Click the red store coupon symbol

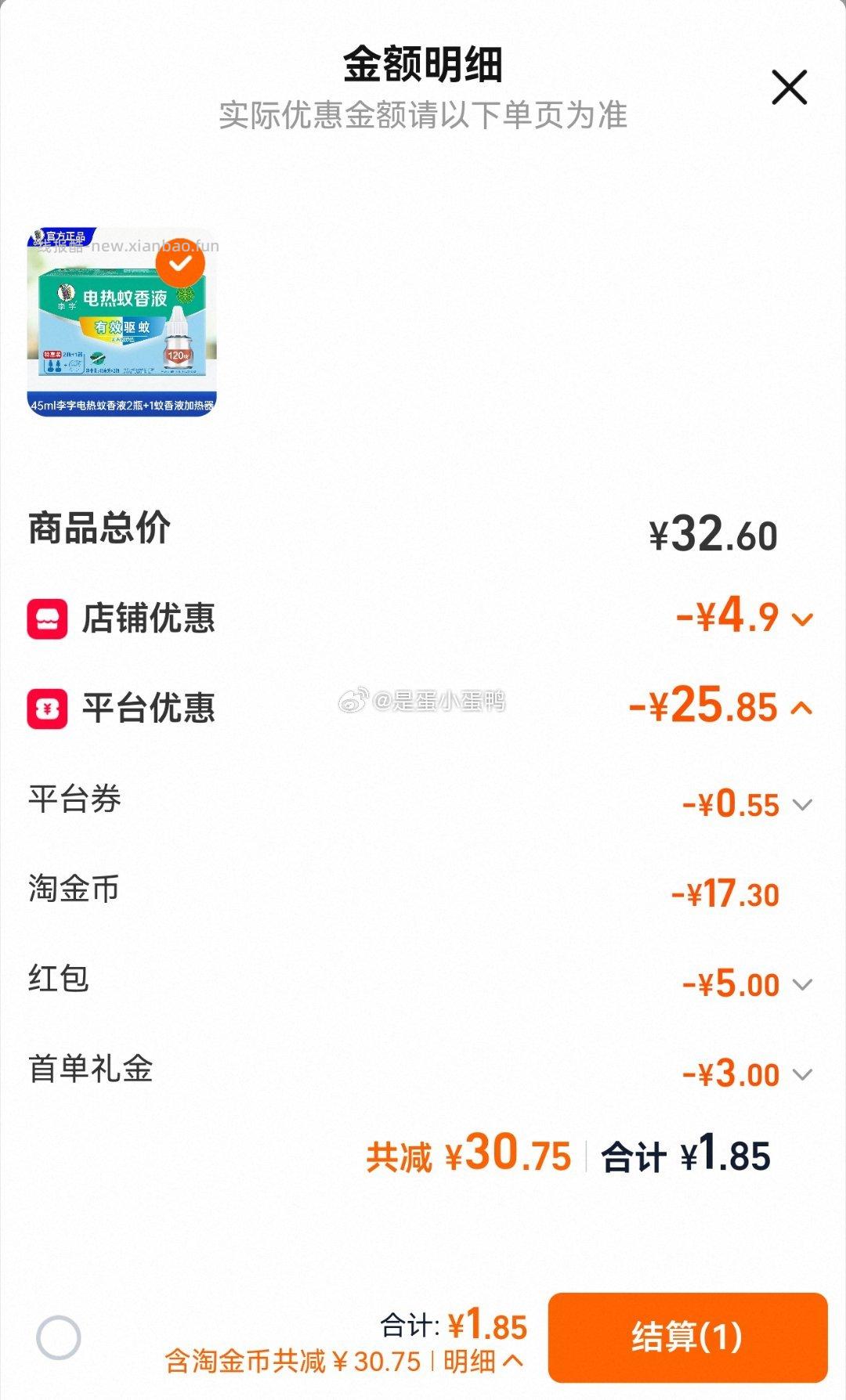[x=45, y=619]
